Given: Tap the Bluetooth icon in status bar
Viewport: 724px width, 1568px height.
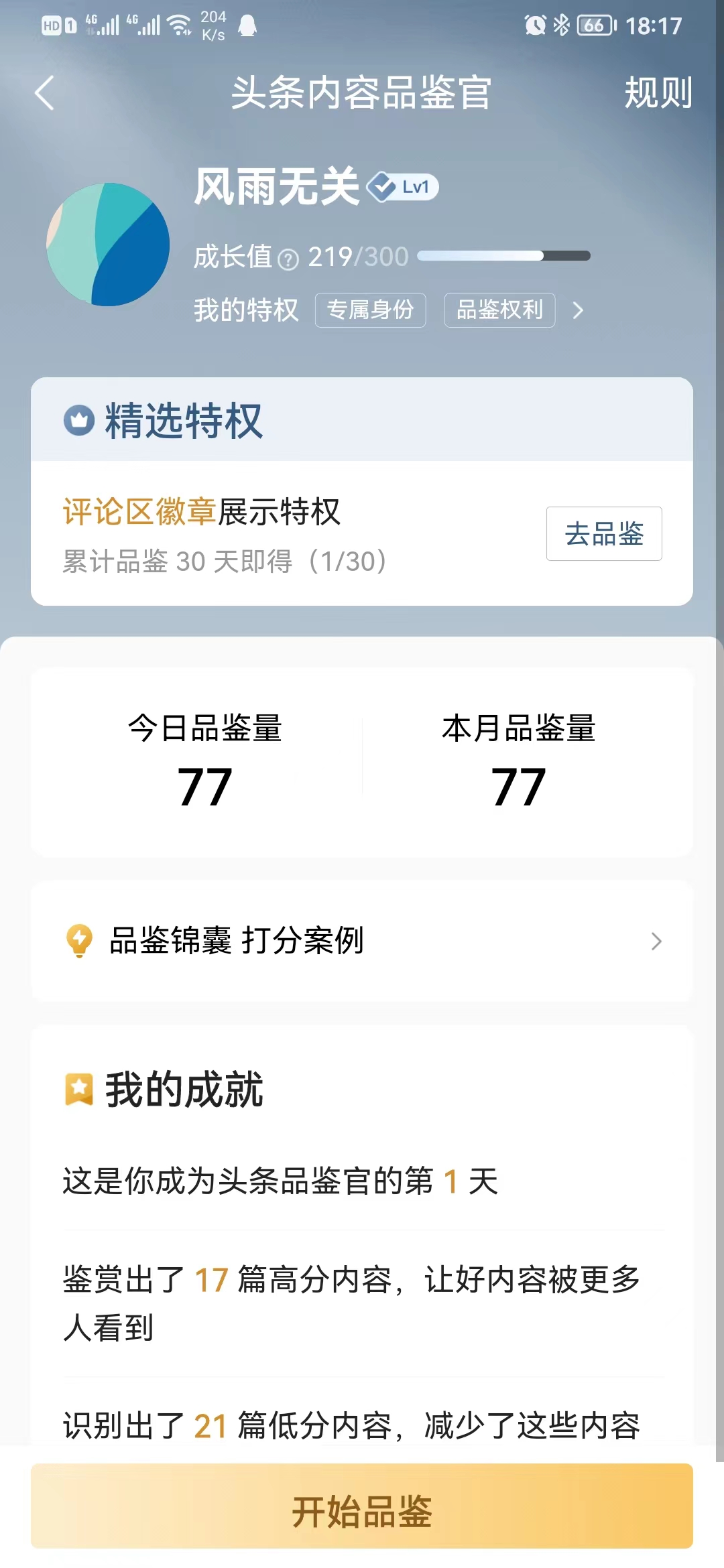Looking at the screenshot, I should pos(560,24).
